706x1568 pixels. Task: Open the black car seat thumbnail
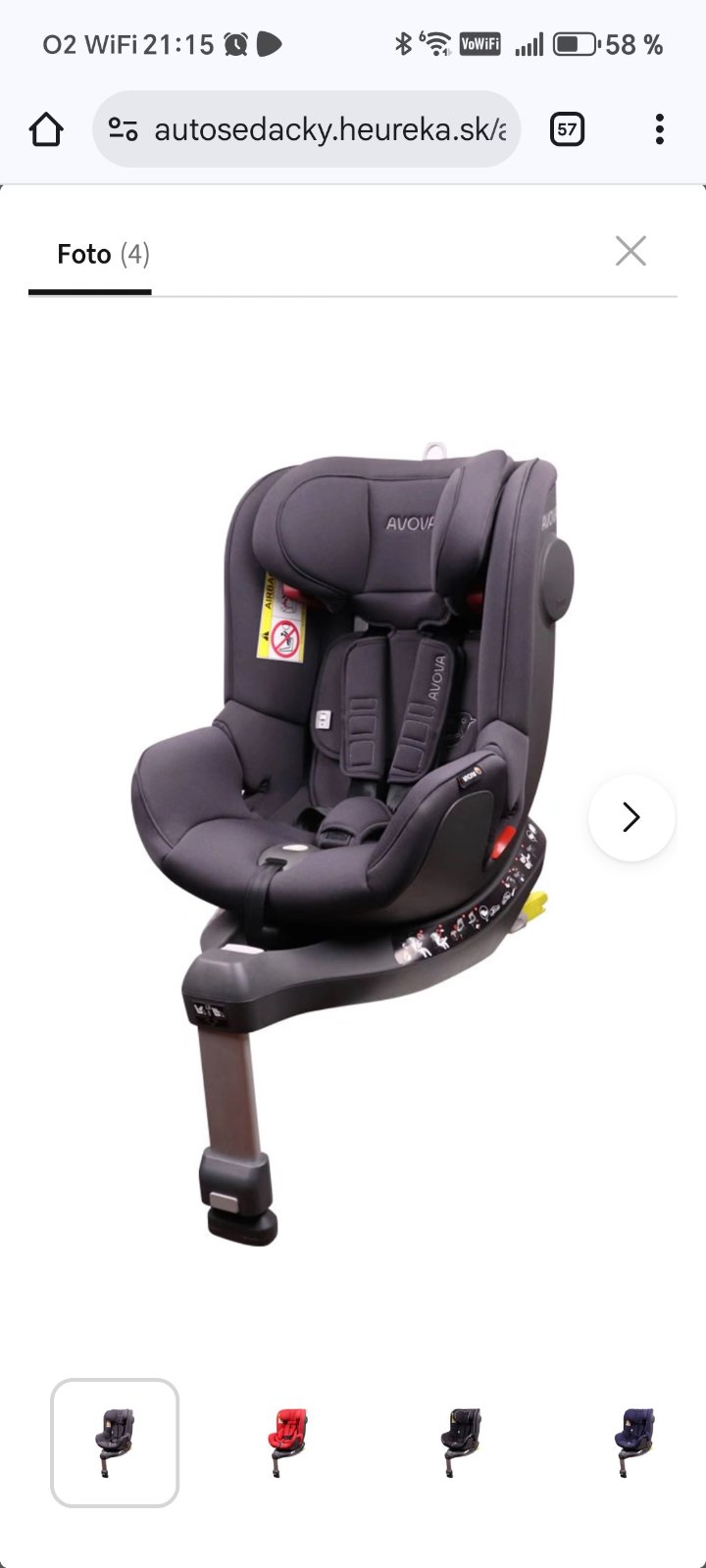click(x=461, y=1443)
